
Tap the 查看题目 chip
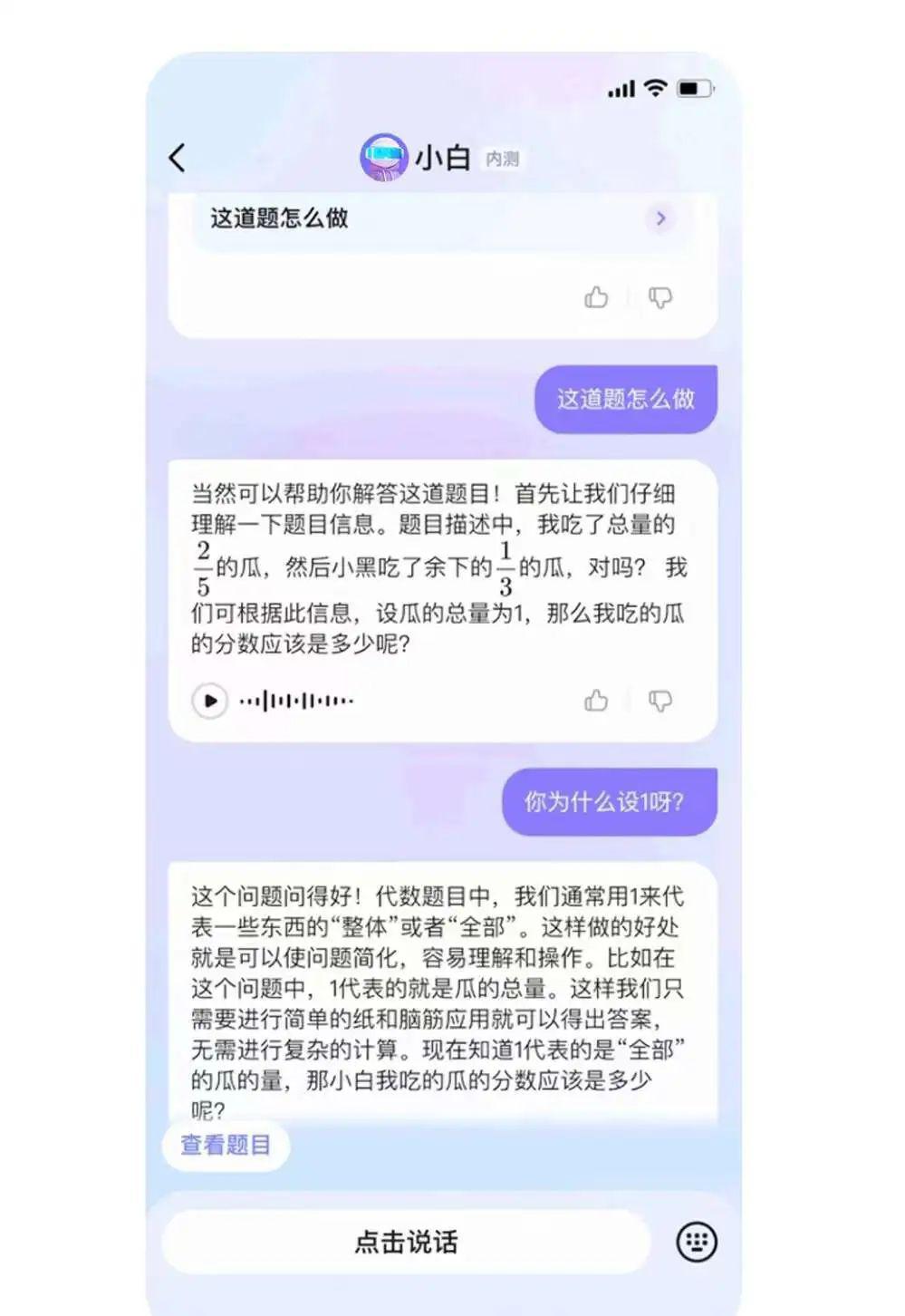tap(226, 1146)
